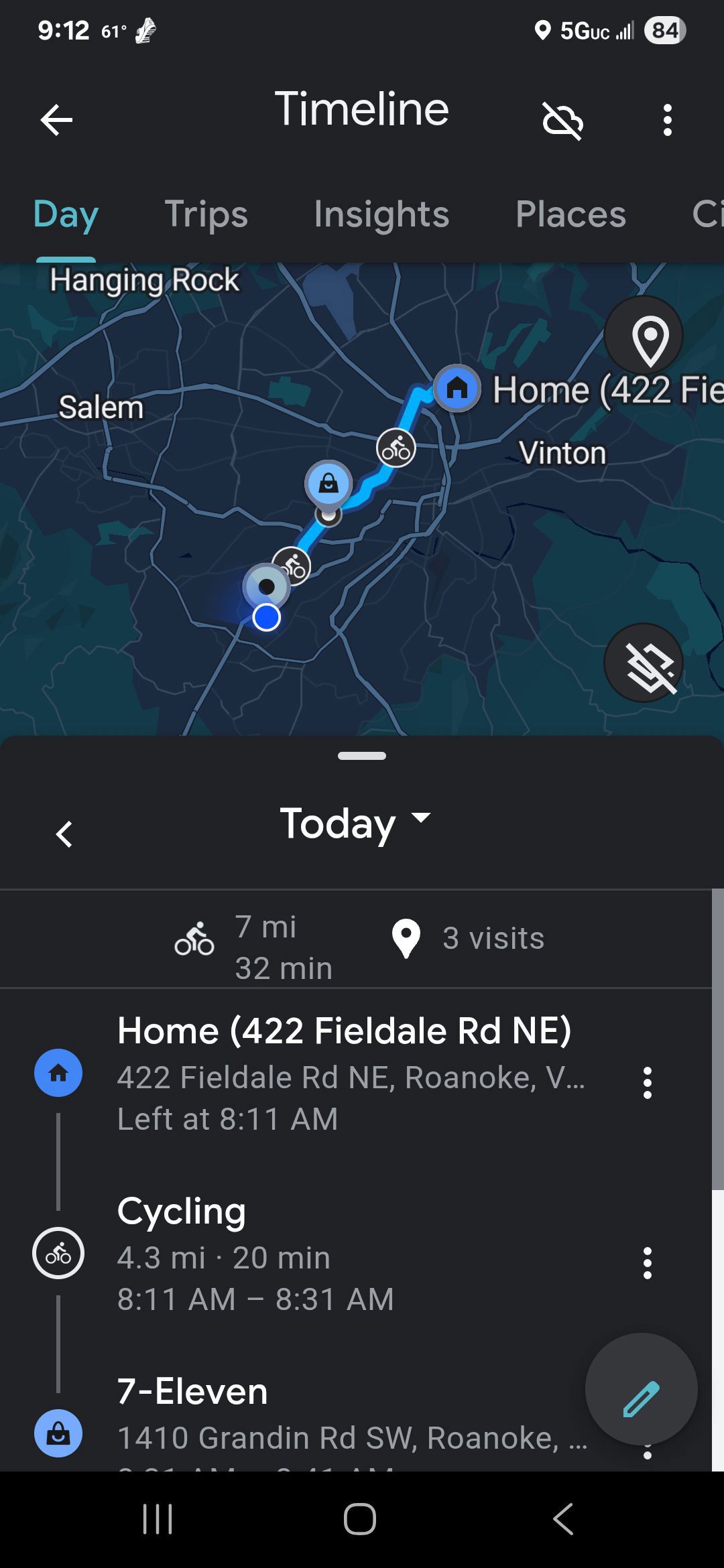The image size is (724, 1568).
Task: Open options for the Cycling entry
Action: point(647,1263)
